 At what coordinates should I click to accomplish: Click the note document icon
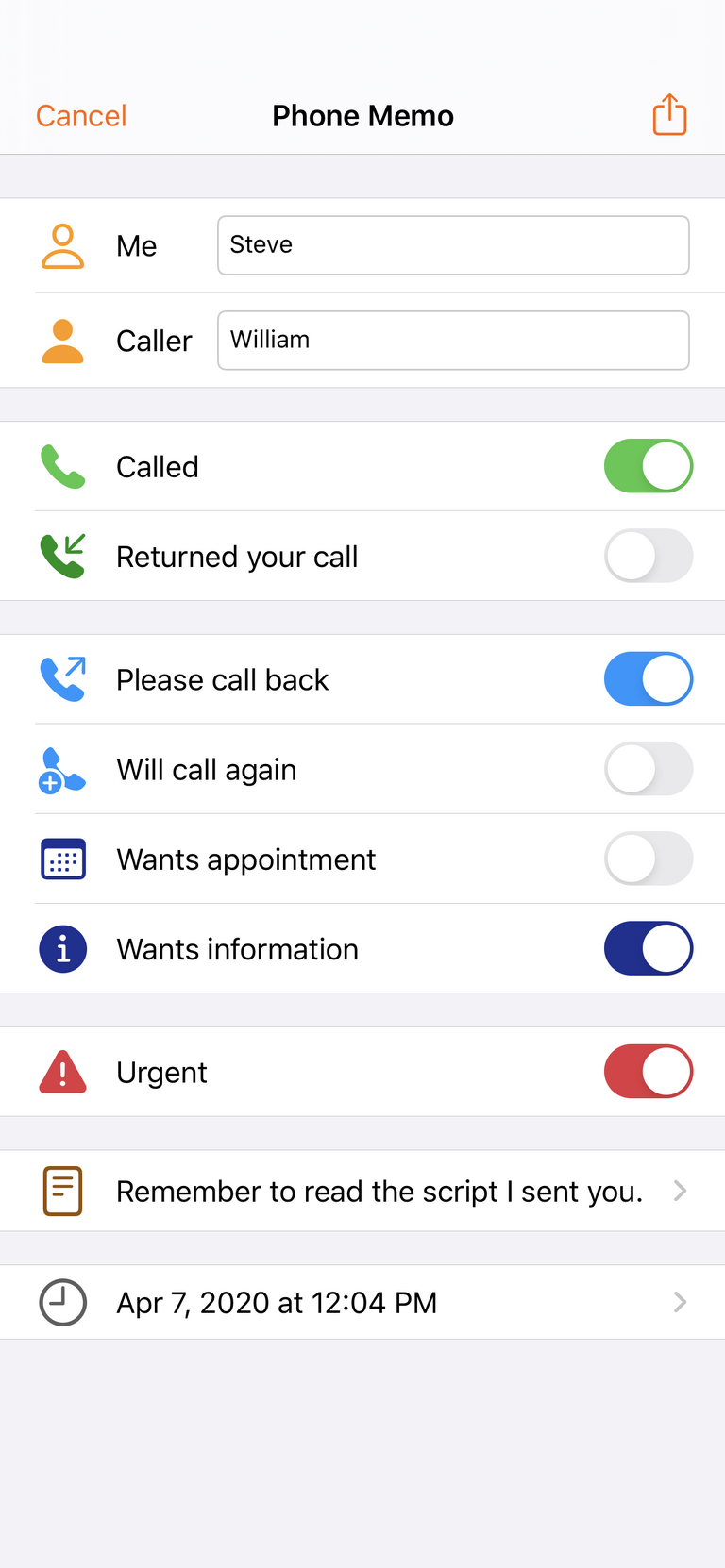click(x=62, y=1190)
